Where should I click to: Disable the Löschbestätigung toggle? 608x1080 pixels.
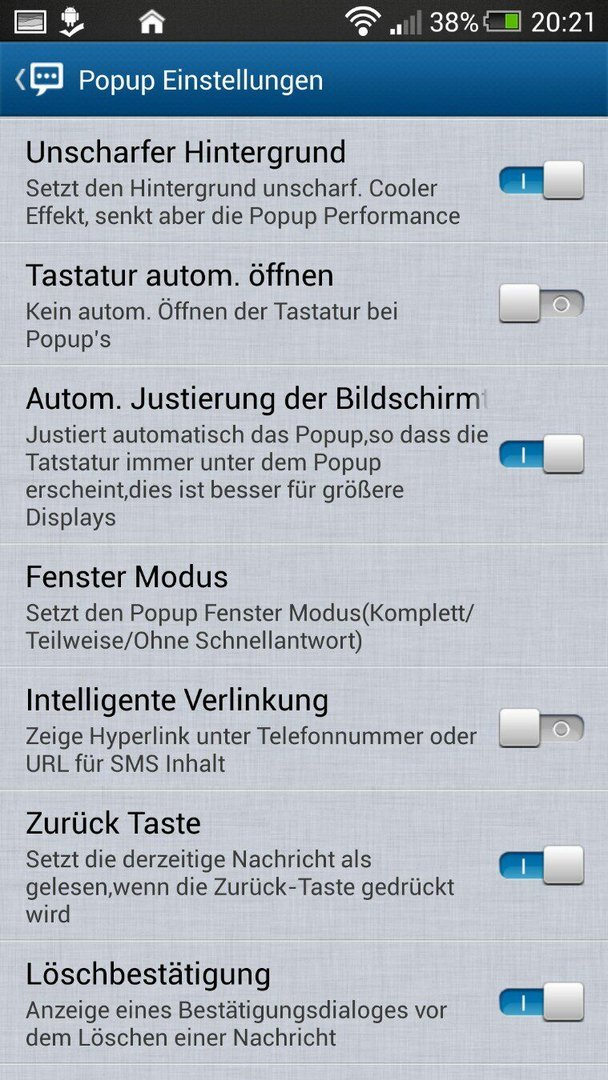[541, 1002]
